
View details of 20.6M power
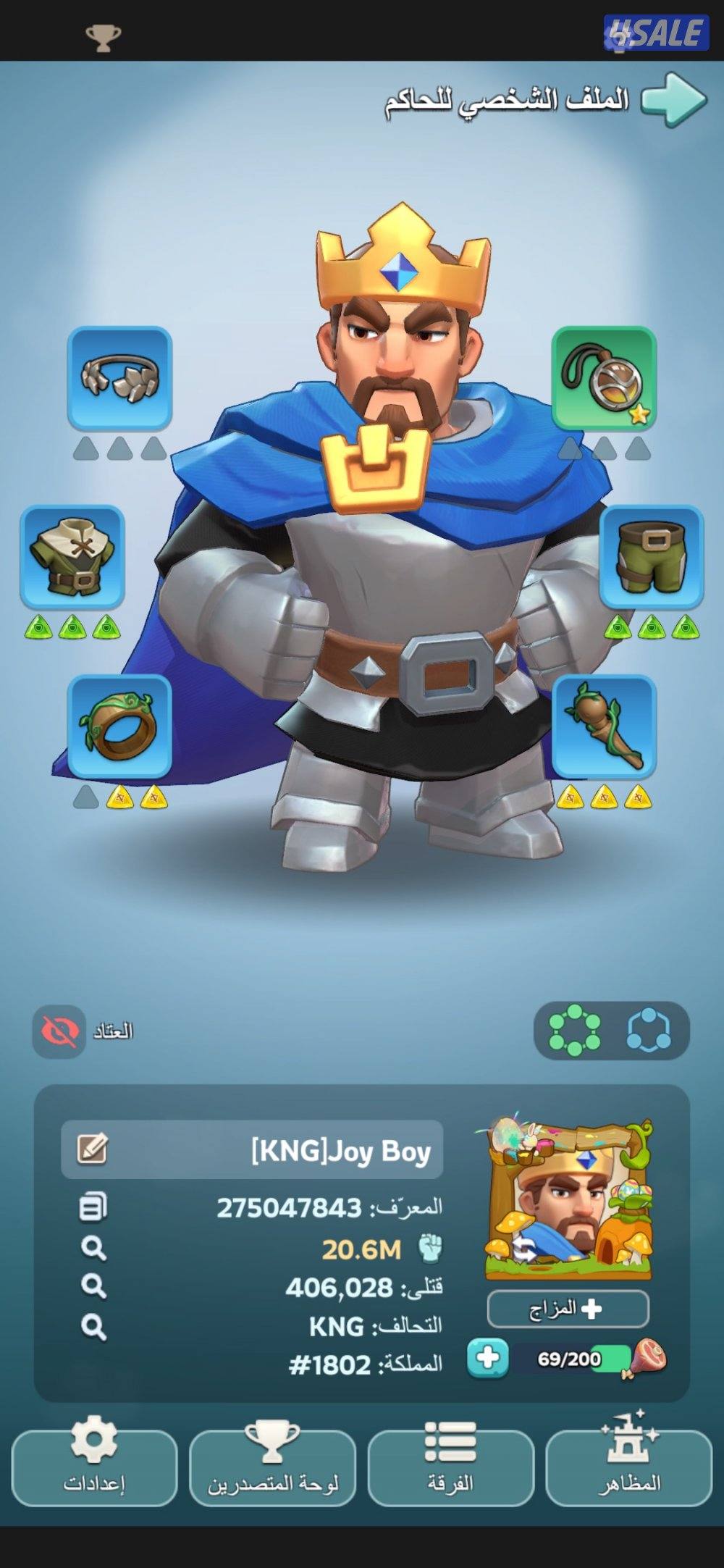[93, 1248]
